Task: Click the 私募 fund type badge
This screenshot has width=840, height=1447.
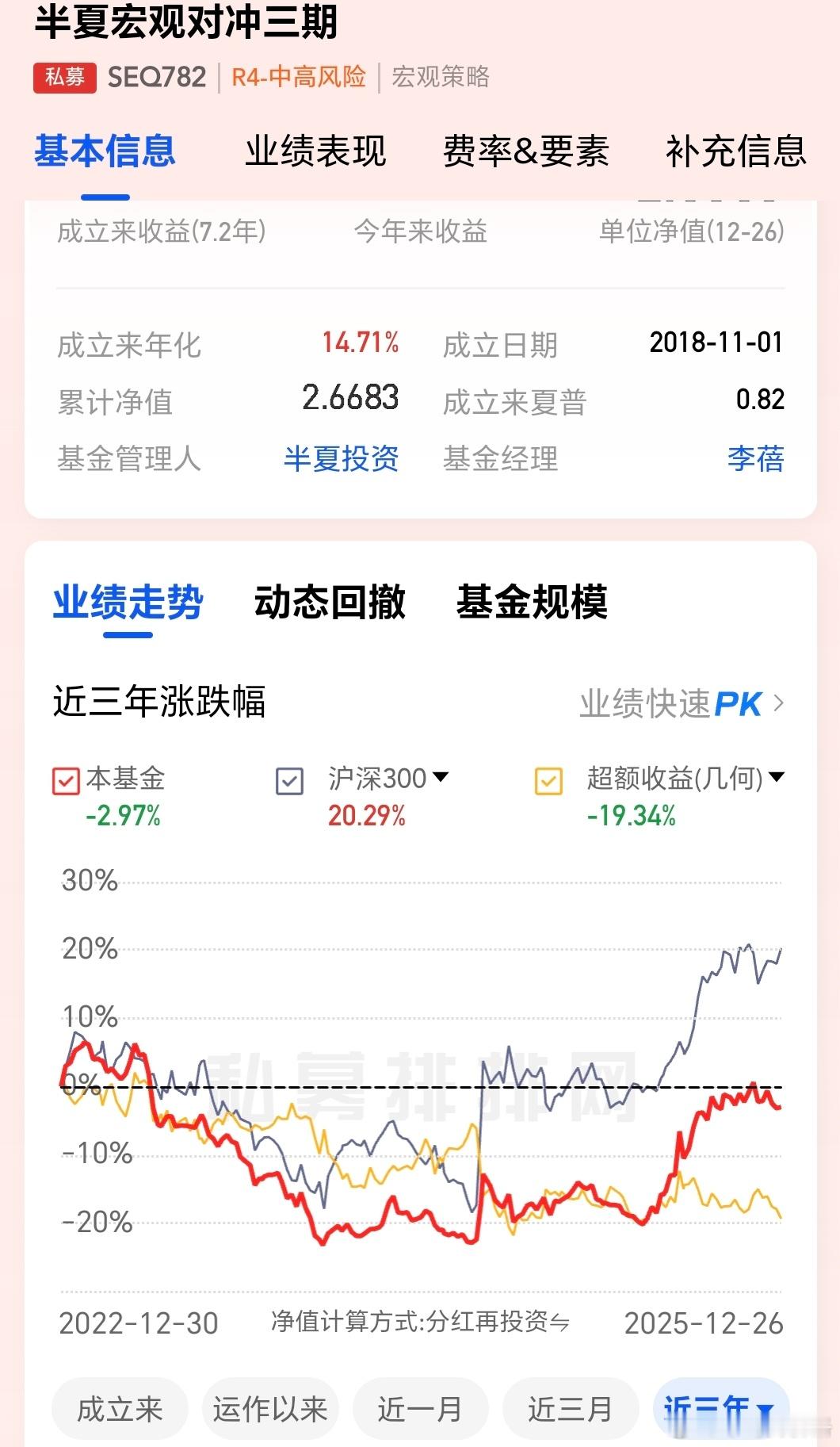Action: (x=62, y=77)
